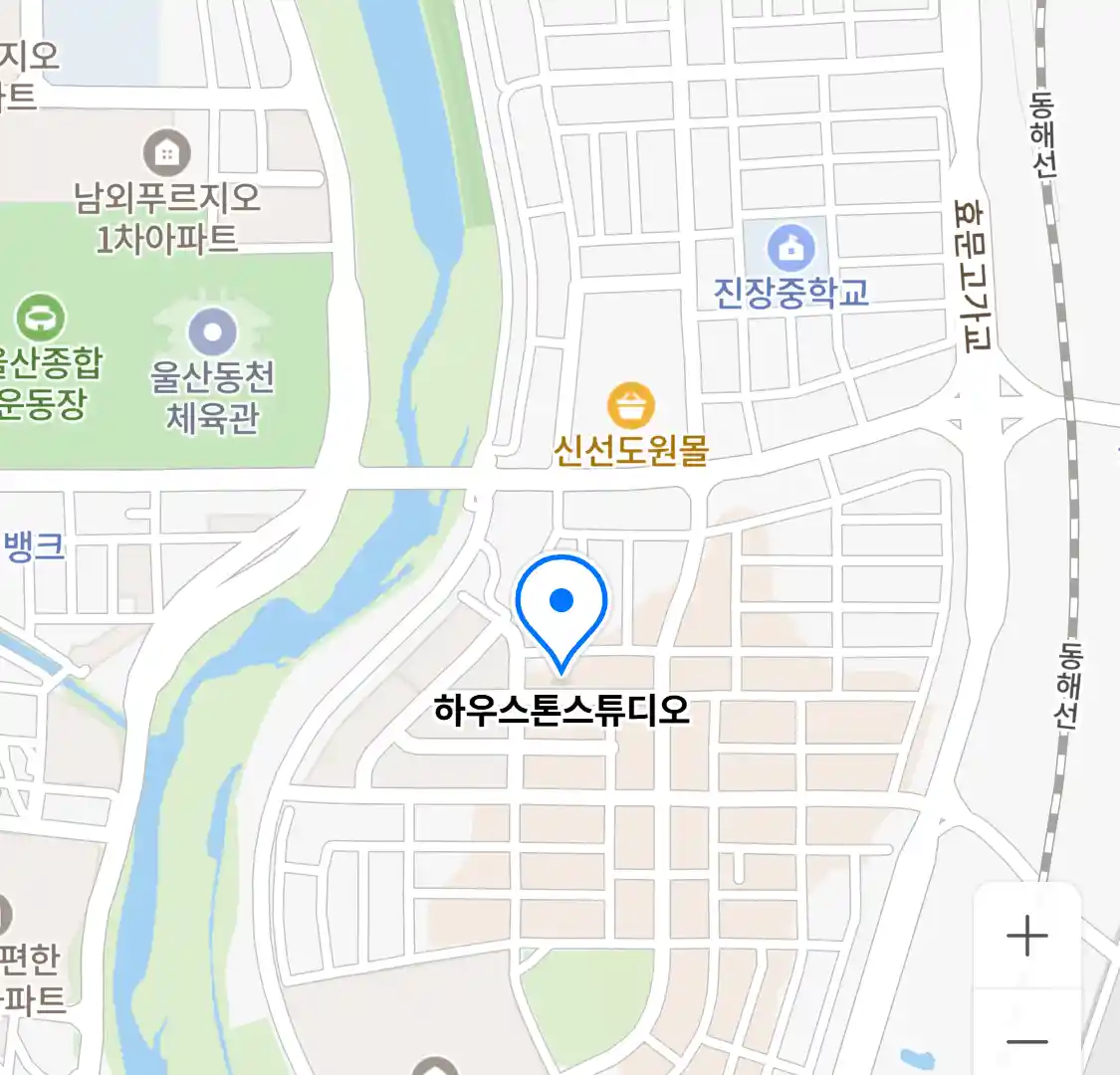Select the 신선도원몰 market marker
The image size is (1120, 1075).
pos(630,406)
